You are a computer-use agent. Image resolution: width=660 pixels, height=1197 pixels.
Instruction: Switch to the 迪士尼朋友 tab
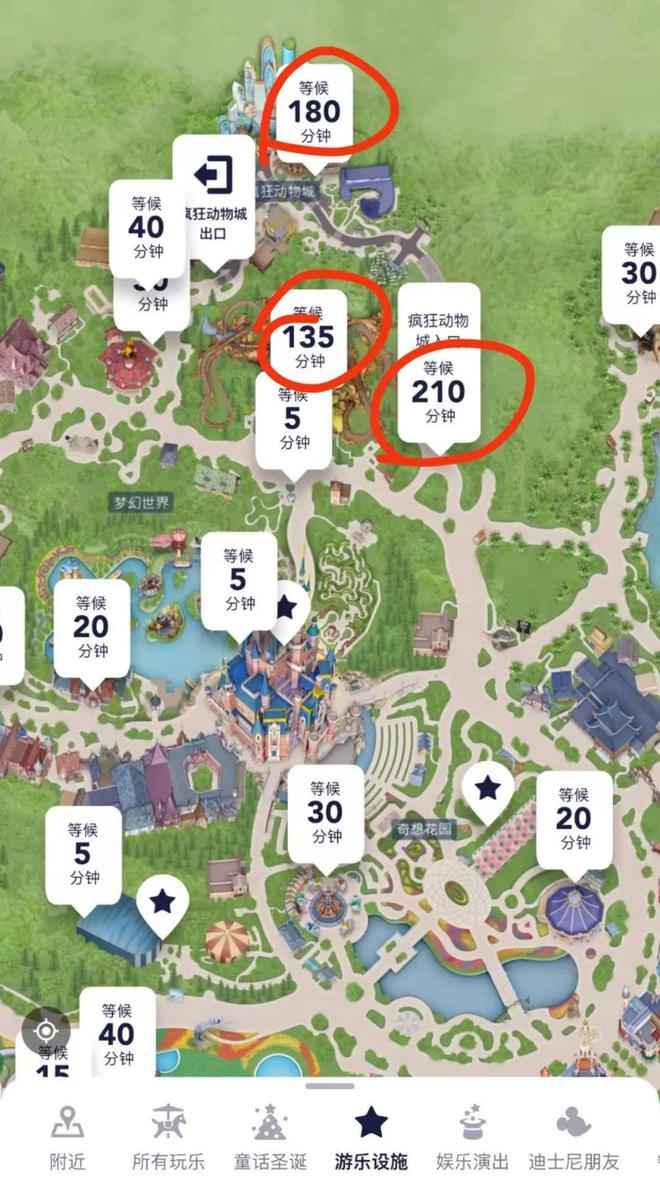coord(574,1138)
